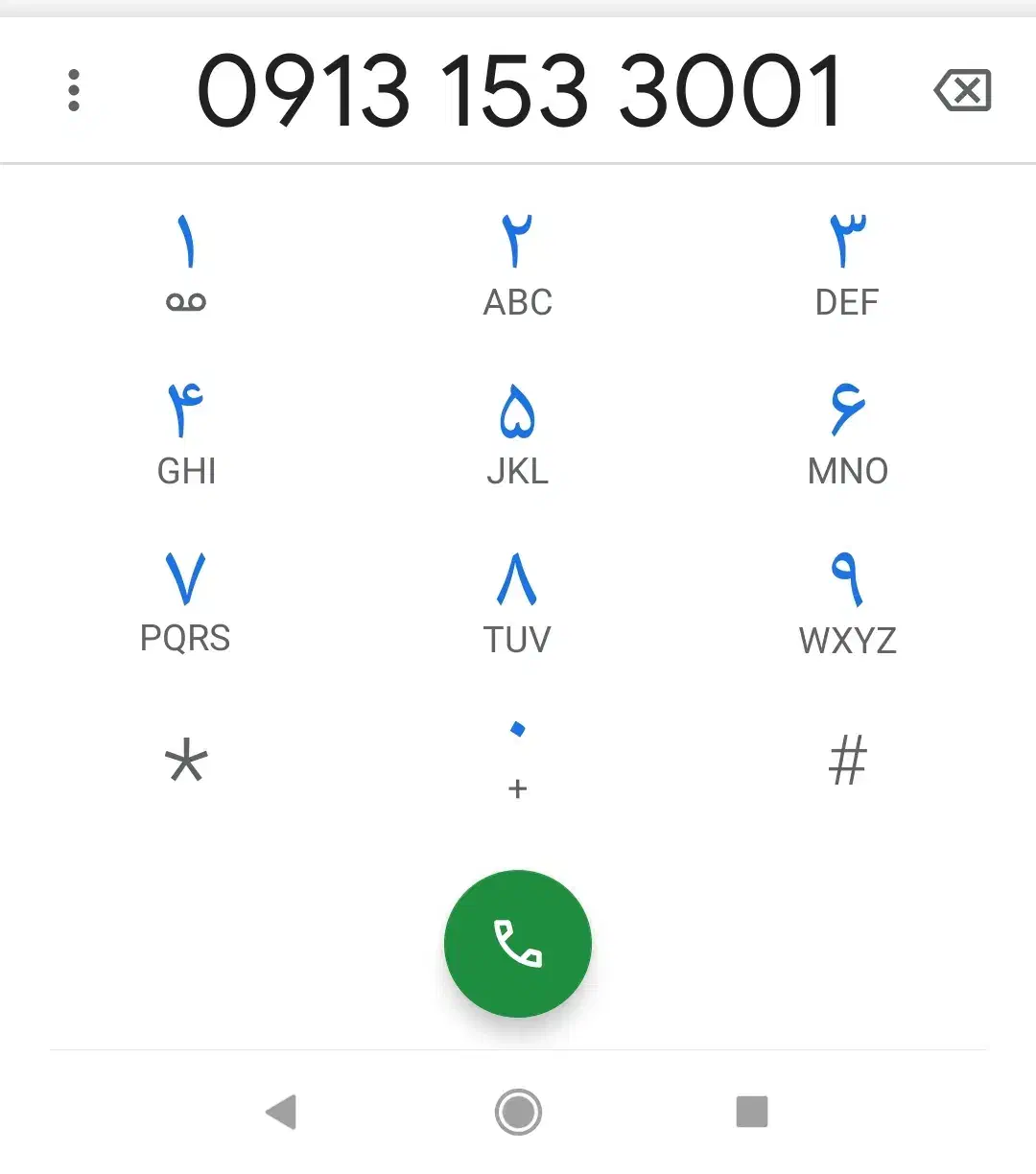
Task: Tap the asterisk star key
Action: pos(186,762)
